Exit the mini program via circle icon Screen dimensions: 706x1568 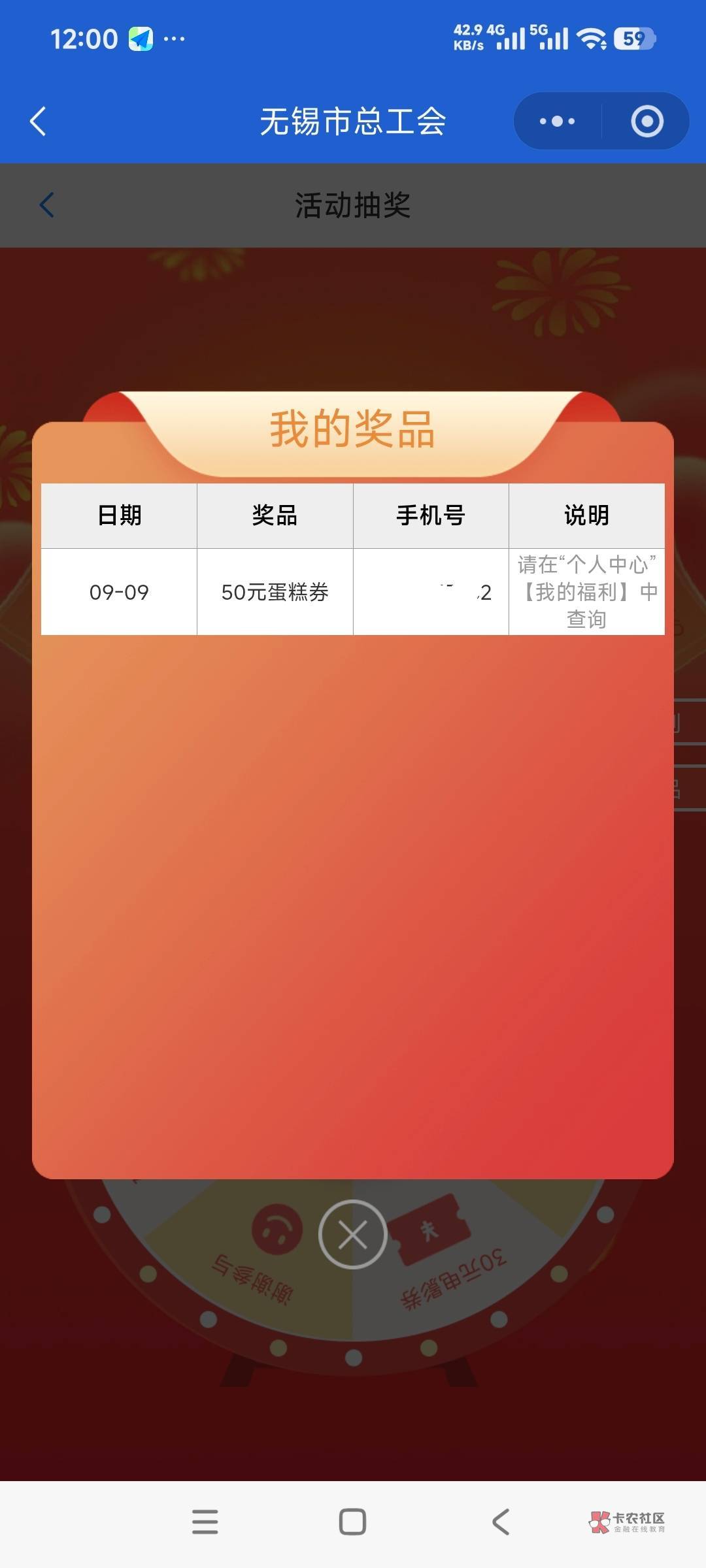click(647, 122)
